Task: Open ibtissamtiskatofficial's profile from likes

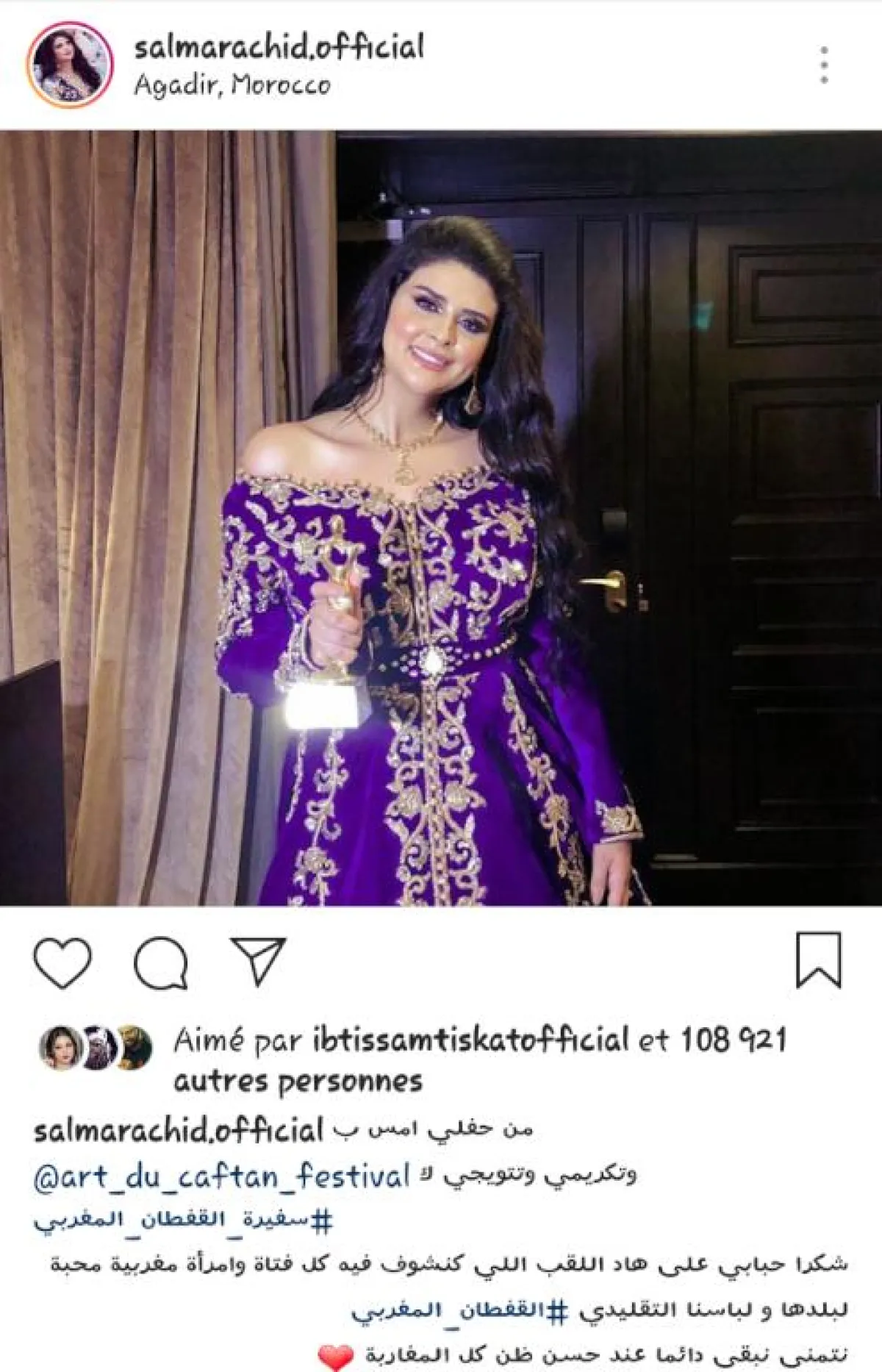Action: tap(470, 1040)
